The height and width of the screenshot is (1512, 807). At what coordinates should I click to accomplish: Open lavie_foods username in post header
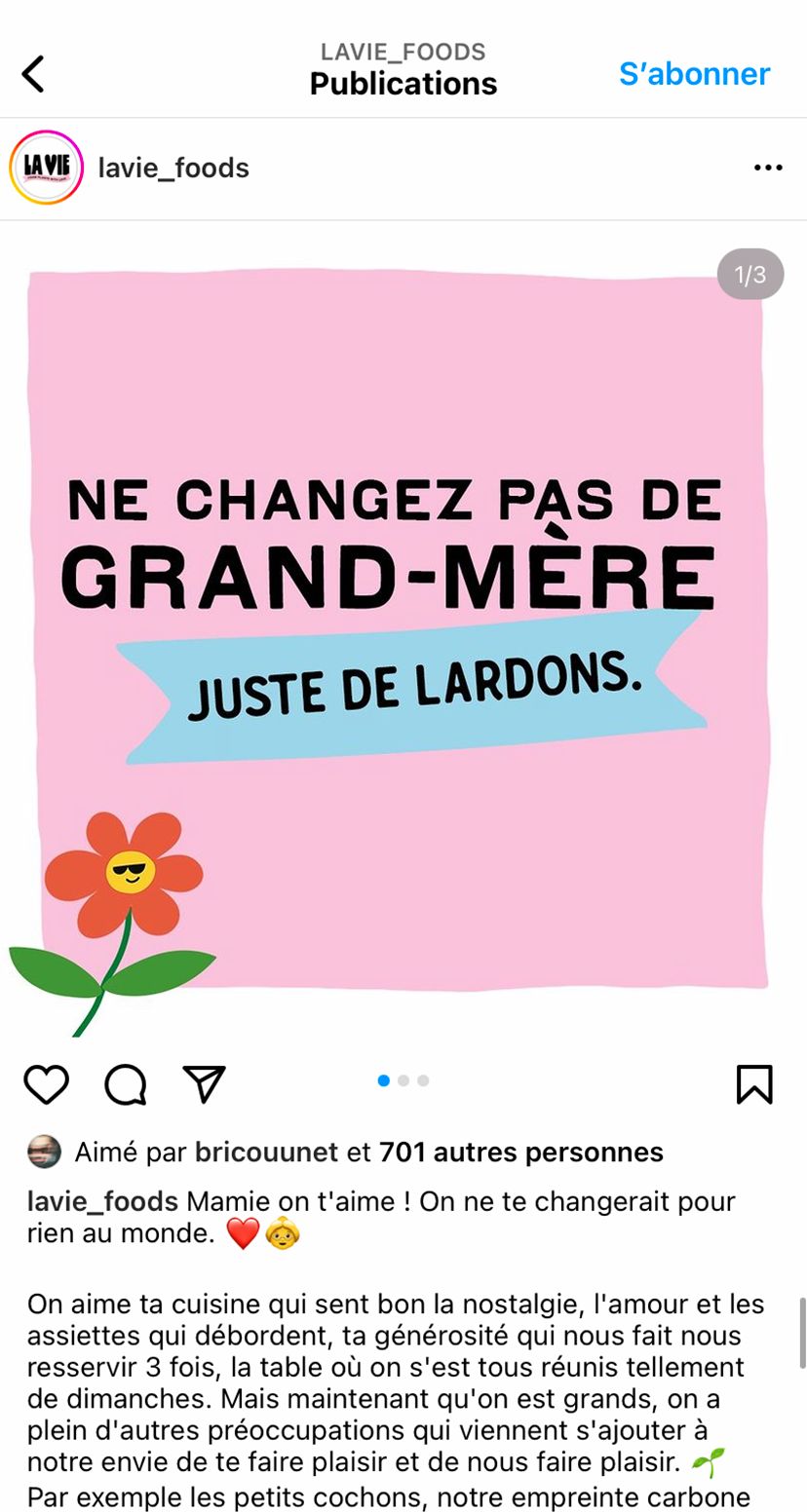(173, 168)
